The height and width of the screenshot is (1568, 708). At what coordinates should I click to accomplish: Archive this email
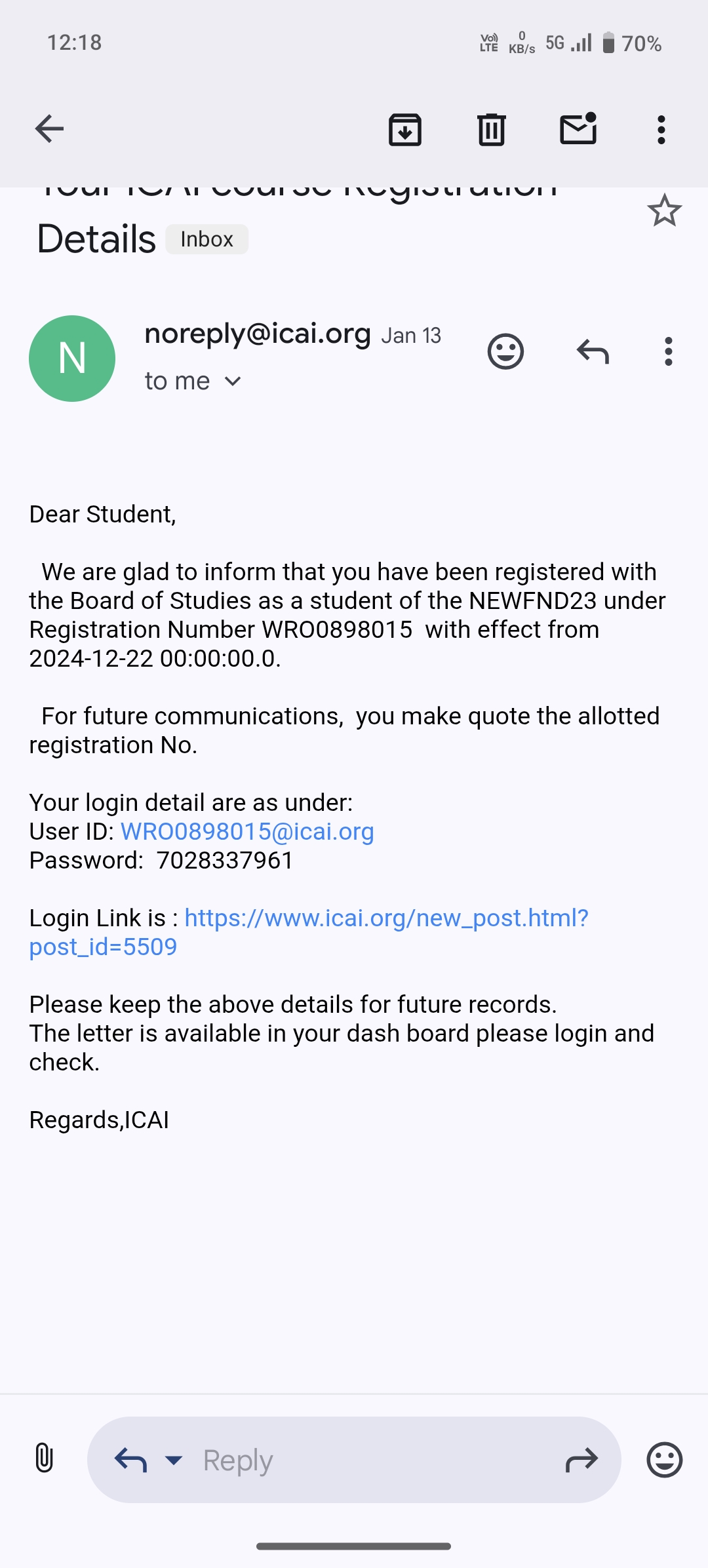tap(405, 129)
